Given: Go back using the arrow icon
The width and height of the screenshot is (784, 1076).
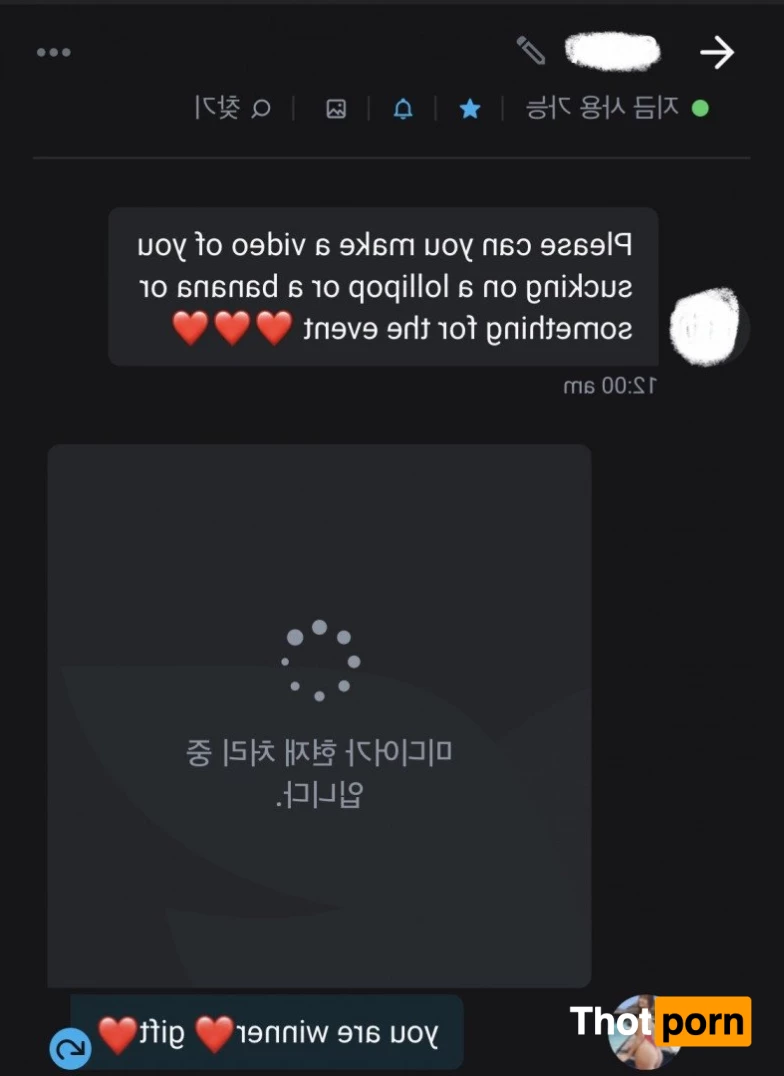Looking at the screenshot, I should (x=717, y=53).
